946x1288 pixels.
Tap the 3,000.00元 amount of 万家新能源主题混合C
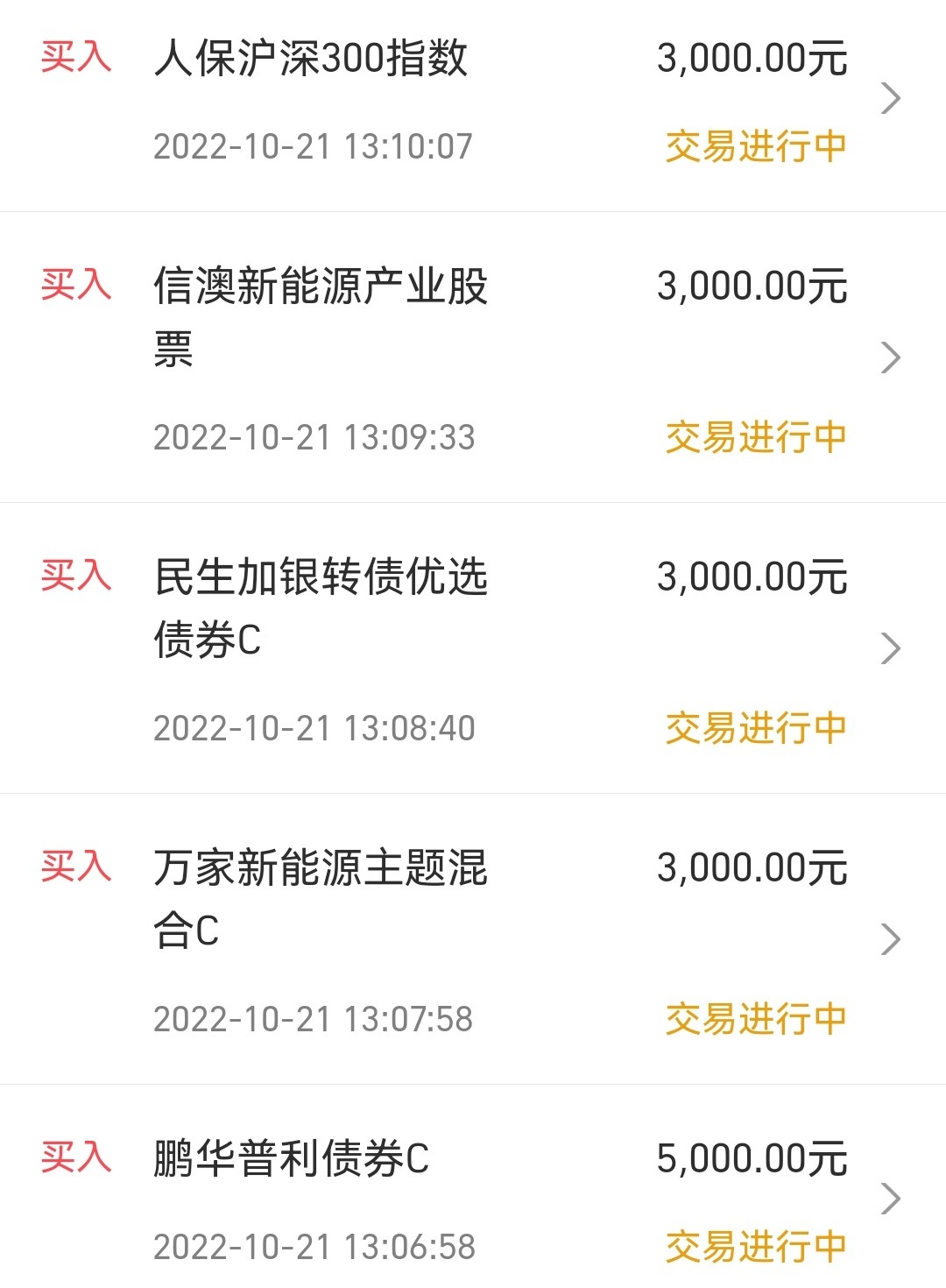pos(752,869)
